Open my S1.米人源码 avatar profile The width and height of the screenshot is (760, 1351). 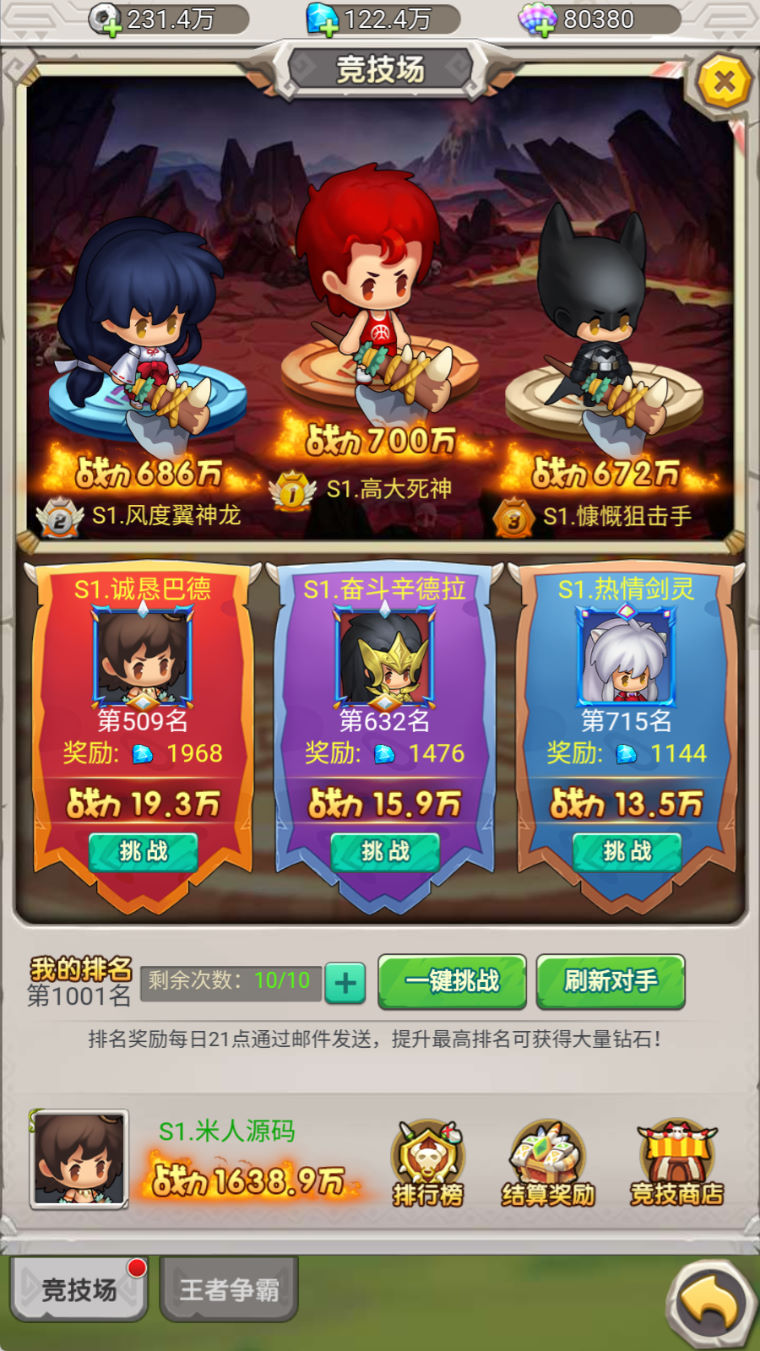[79, 1159]
